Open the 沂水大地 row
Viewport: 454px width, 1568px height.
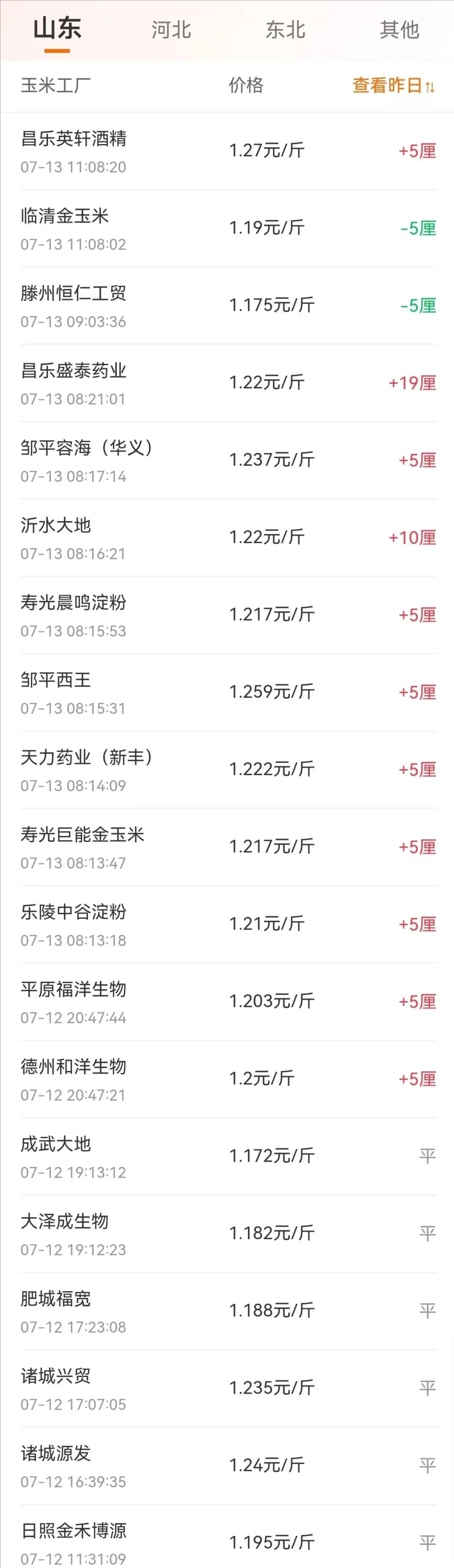click(x=227, y=538)
